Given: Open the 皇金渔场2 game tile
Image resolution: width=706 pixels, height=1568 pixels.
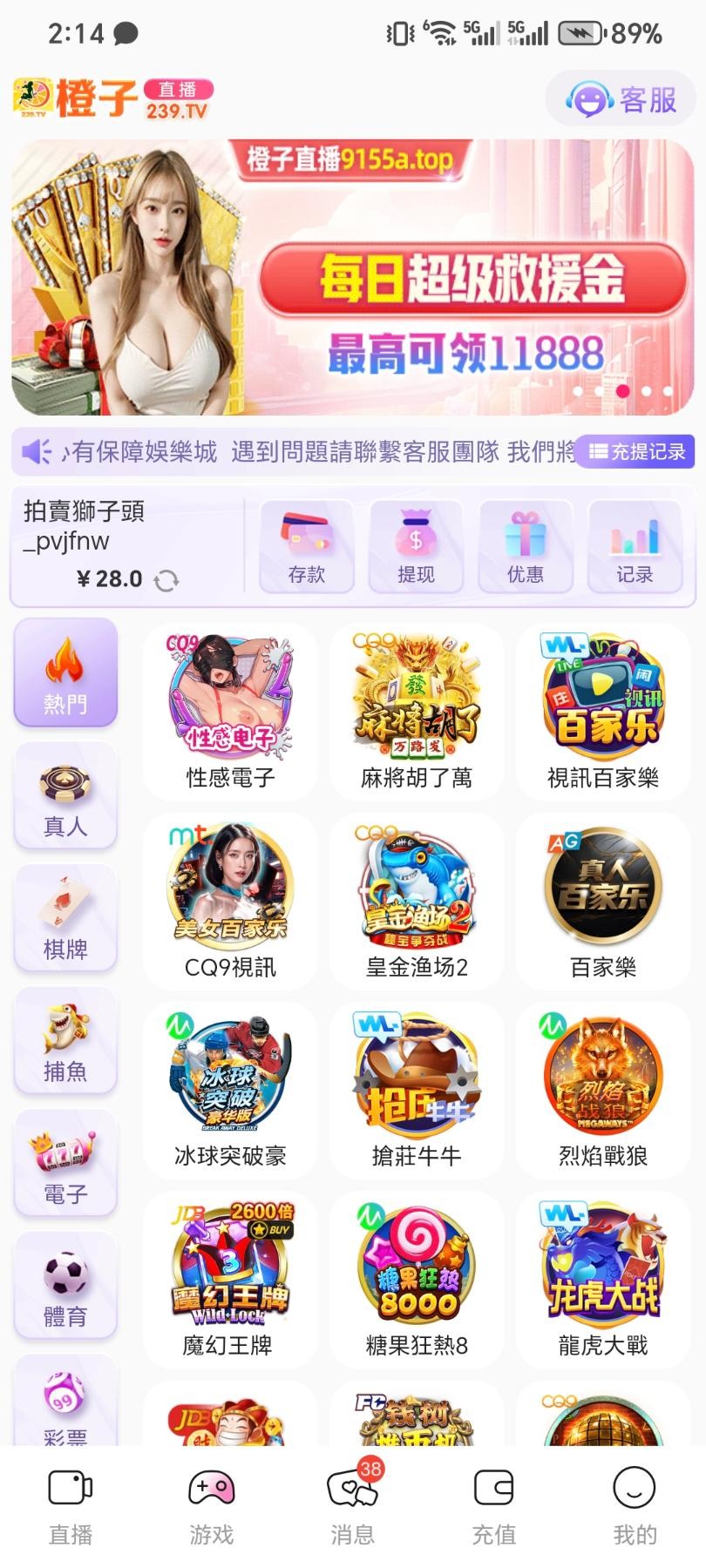Looking at the screenshot, I should [417, 900].
